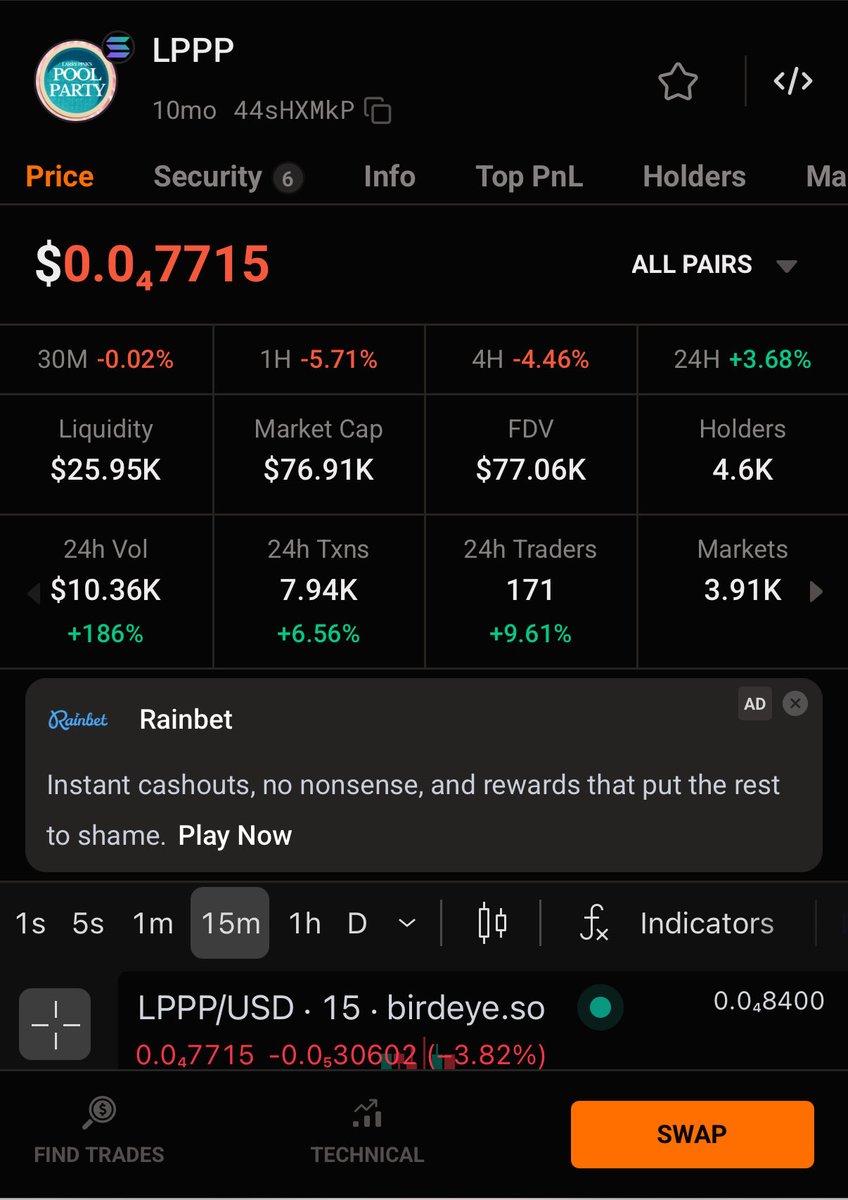Open the Info tab
Screen dimensions: 848x1200
tap(389, 177)
